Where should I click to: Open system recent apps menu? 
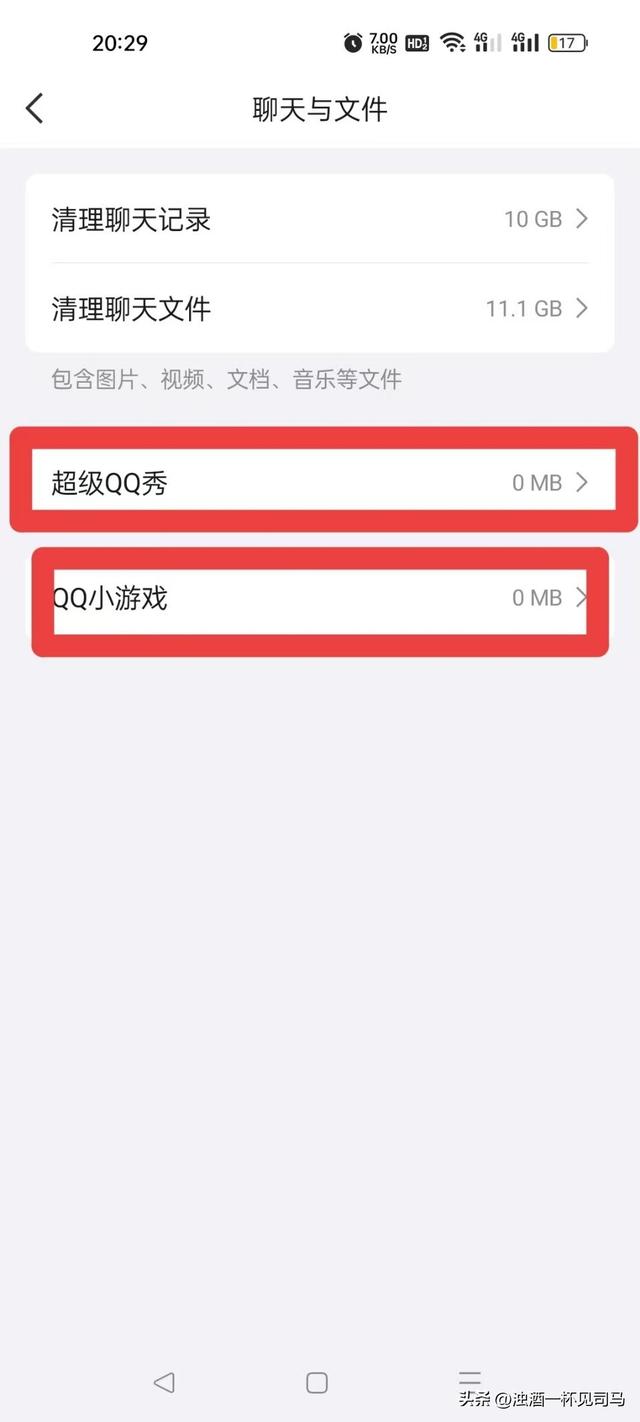tap(470, 1380)
